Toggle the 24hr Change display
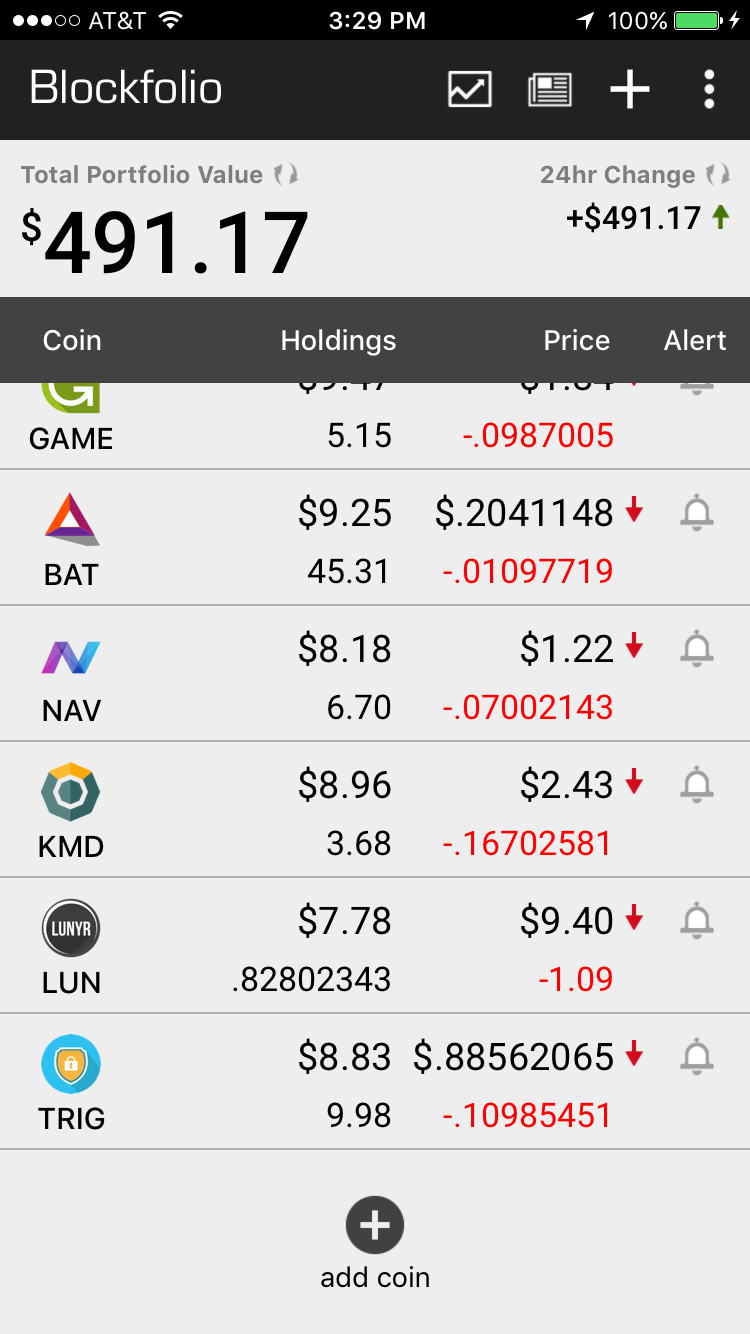This screenshot has height=1334, width=750. (x=717, y=175)
